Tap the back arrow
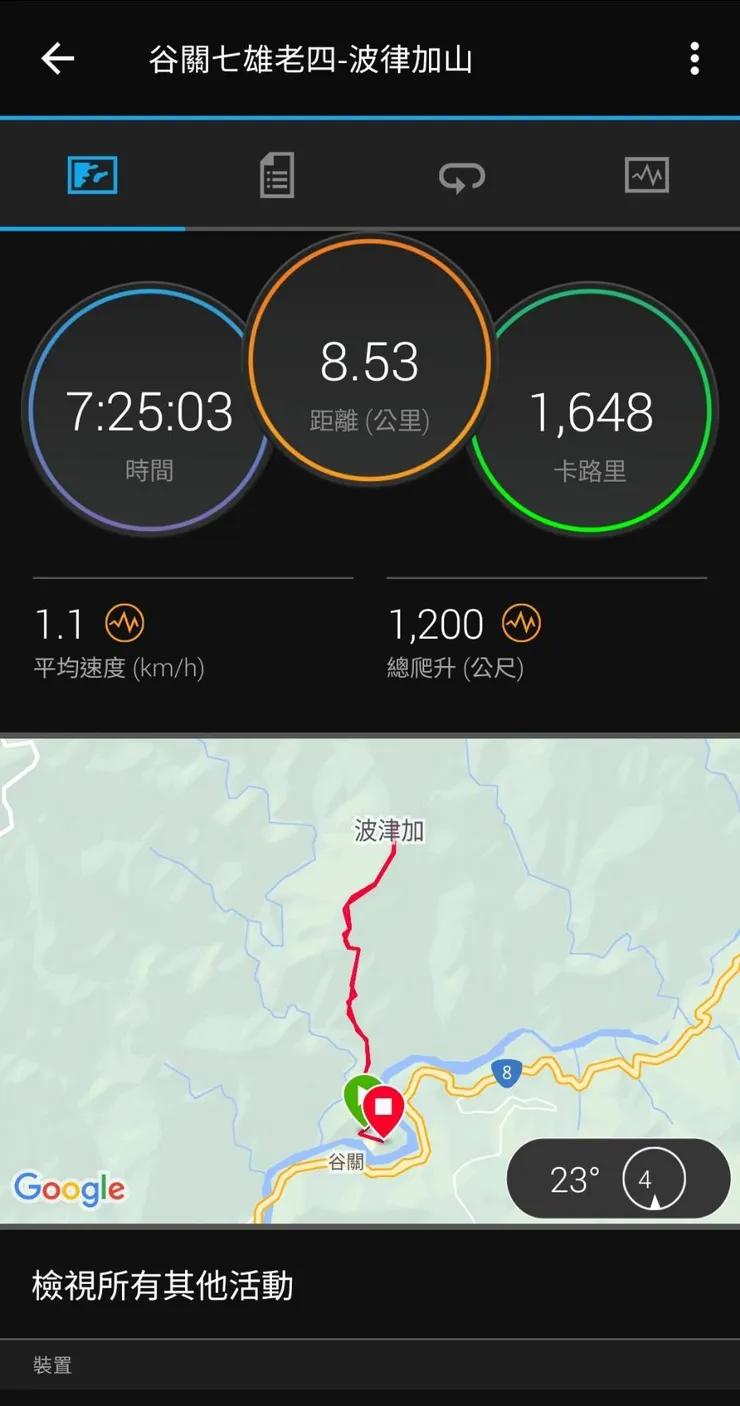The width and height of the screenshot is (740, 1406). click(x=57, y=58)
